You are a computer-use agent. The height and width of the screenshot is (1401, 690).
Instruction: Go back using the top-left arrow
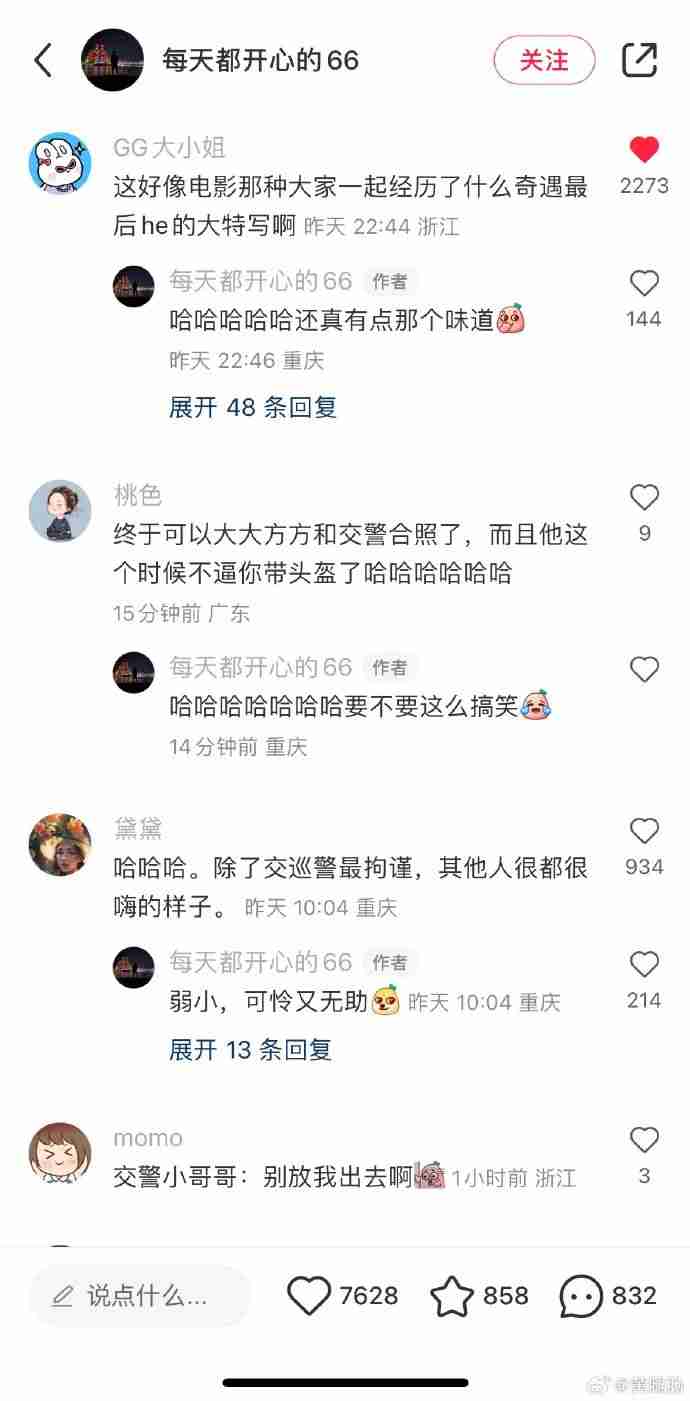(x=43, y=61)
